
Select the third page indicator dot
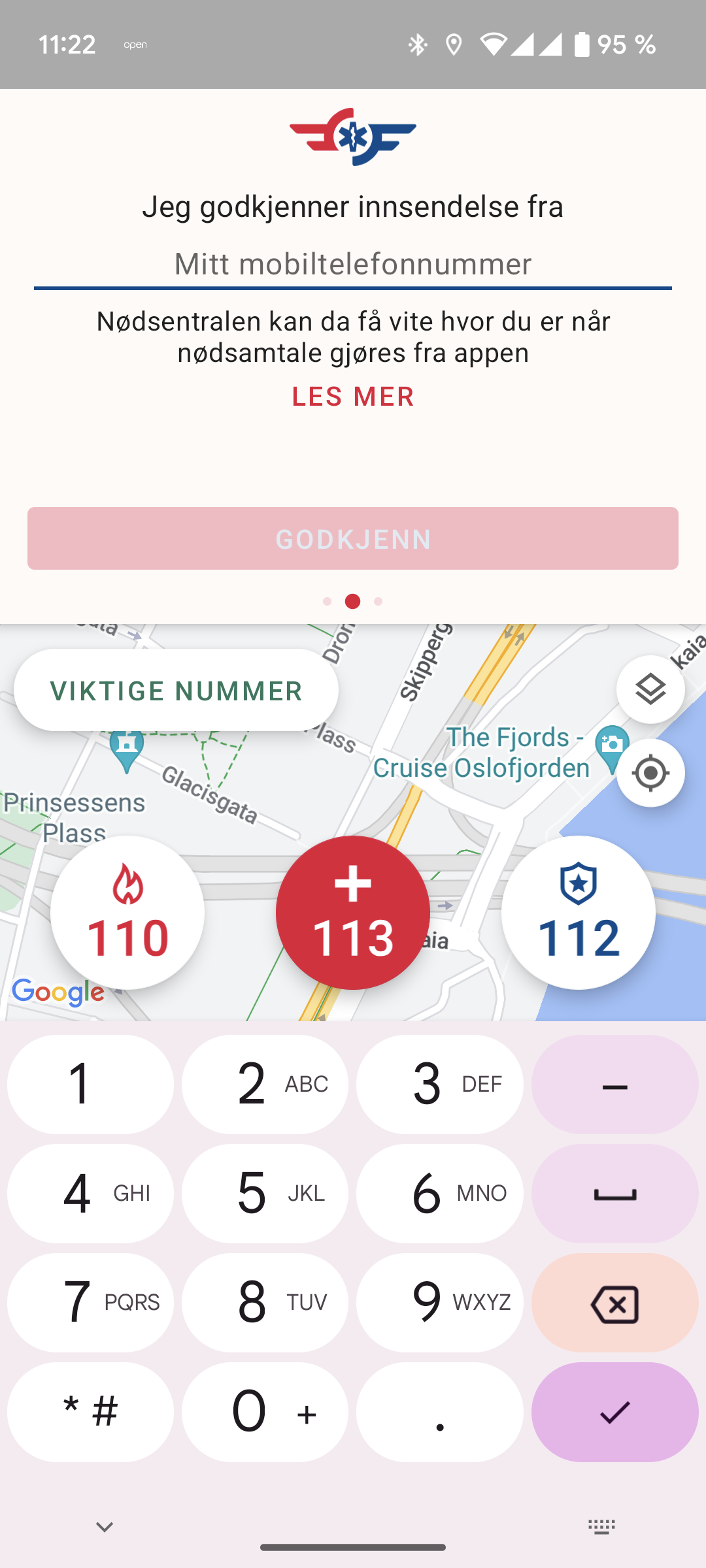pos(378,602)
